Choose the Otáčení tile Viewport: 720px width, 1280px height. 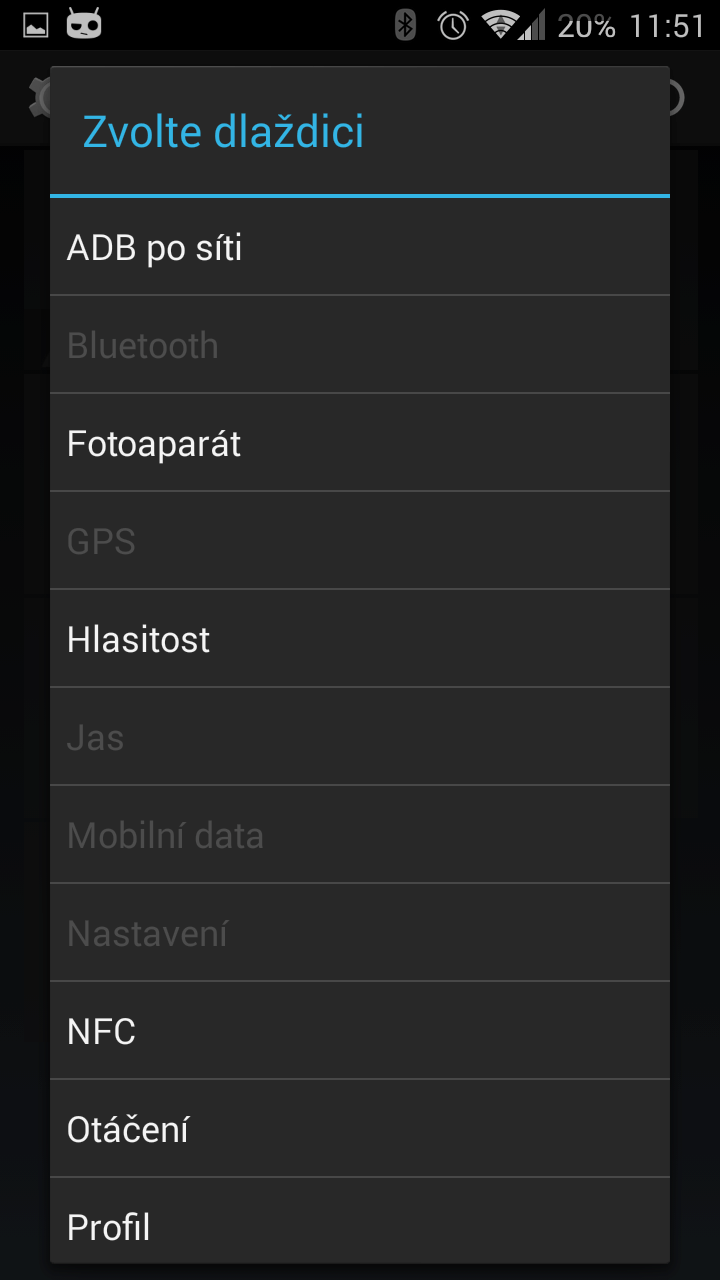pos(360,1129)
